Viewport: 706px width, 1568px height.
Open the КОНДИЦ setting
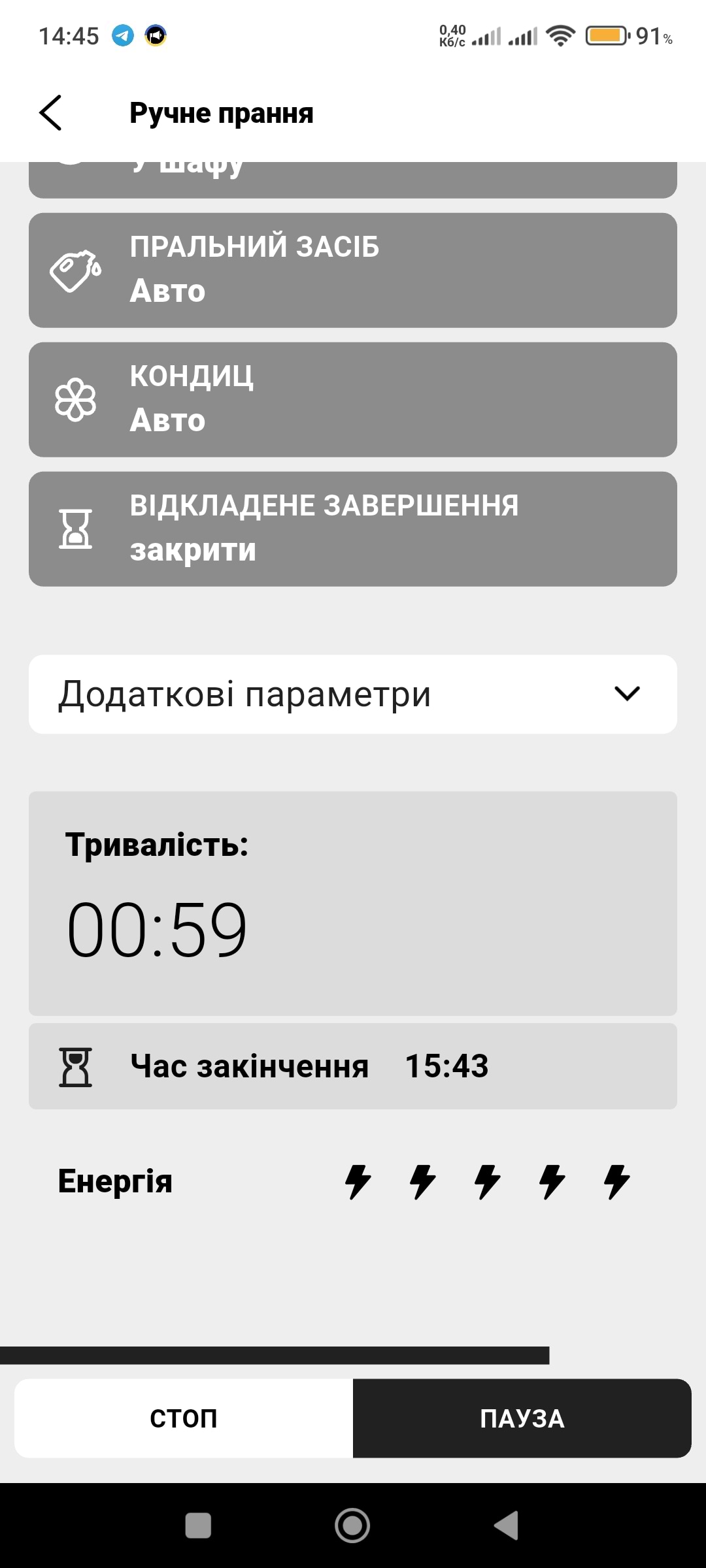[x=353, y=399]
